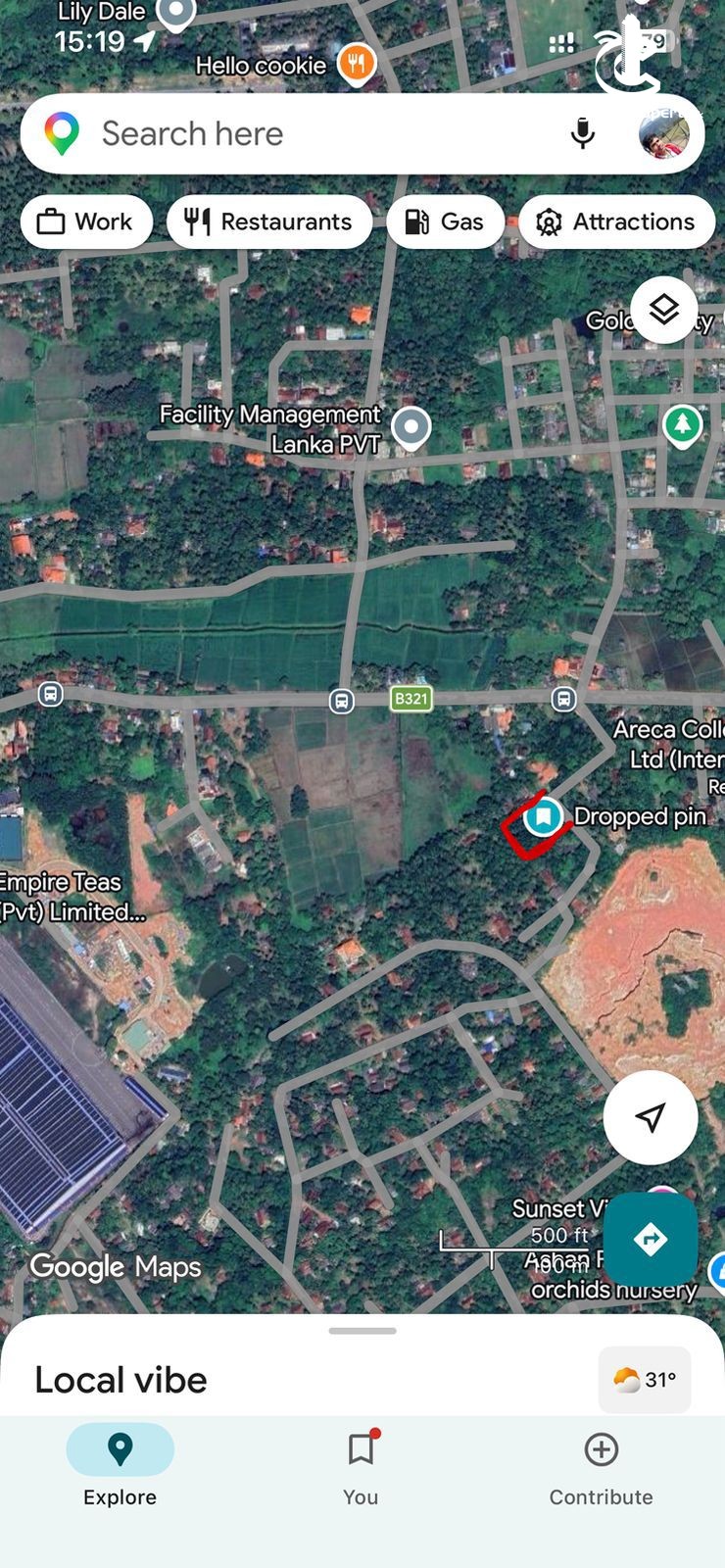Check the 31° weather widget

645,1380
